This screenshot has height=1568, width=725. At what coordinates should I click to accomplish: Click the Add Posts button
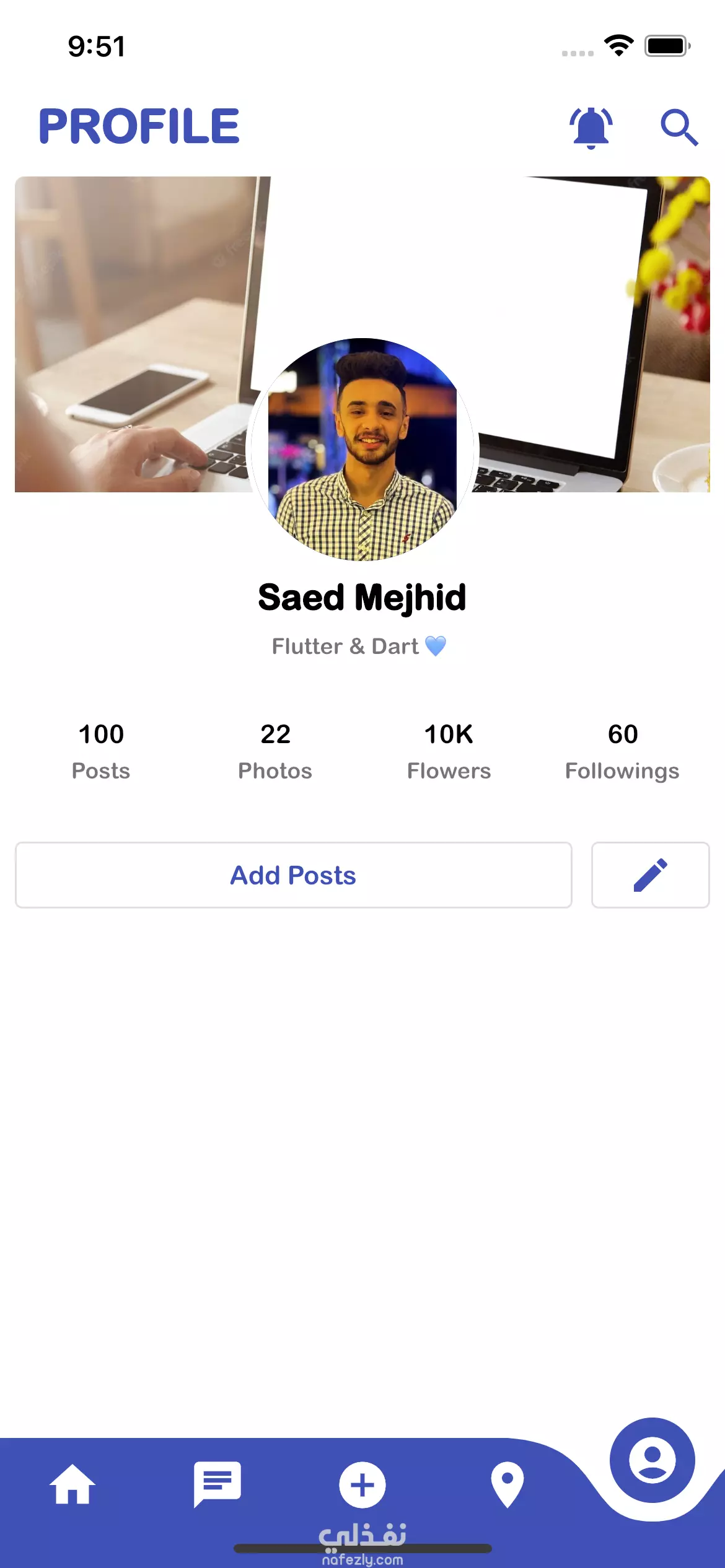(x=293, y=874)
